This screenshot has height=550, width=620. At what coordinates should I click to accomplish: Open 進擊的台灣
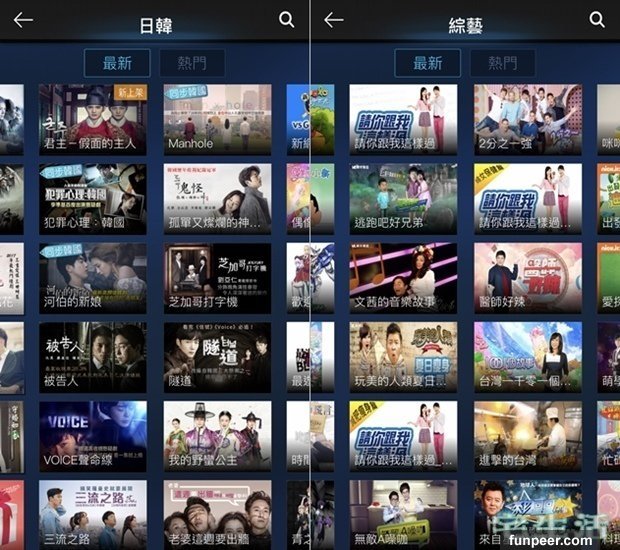click(528, 433)
